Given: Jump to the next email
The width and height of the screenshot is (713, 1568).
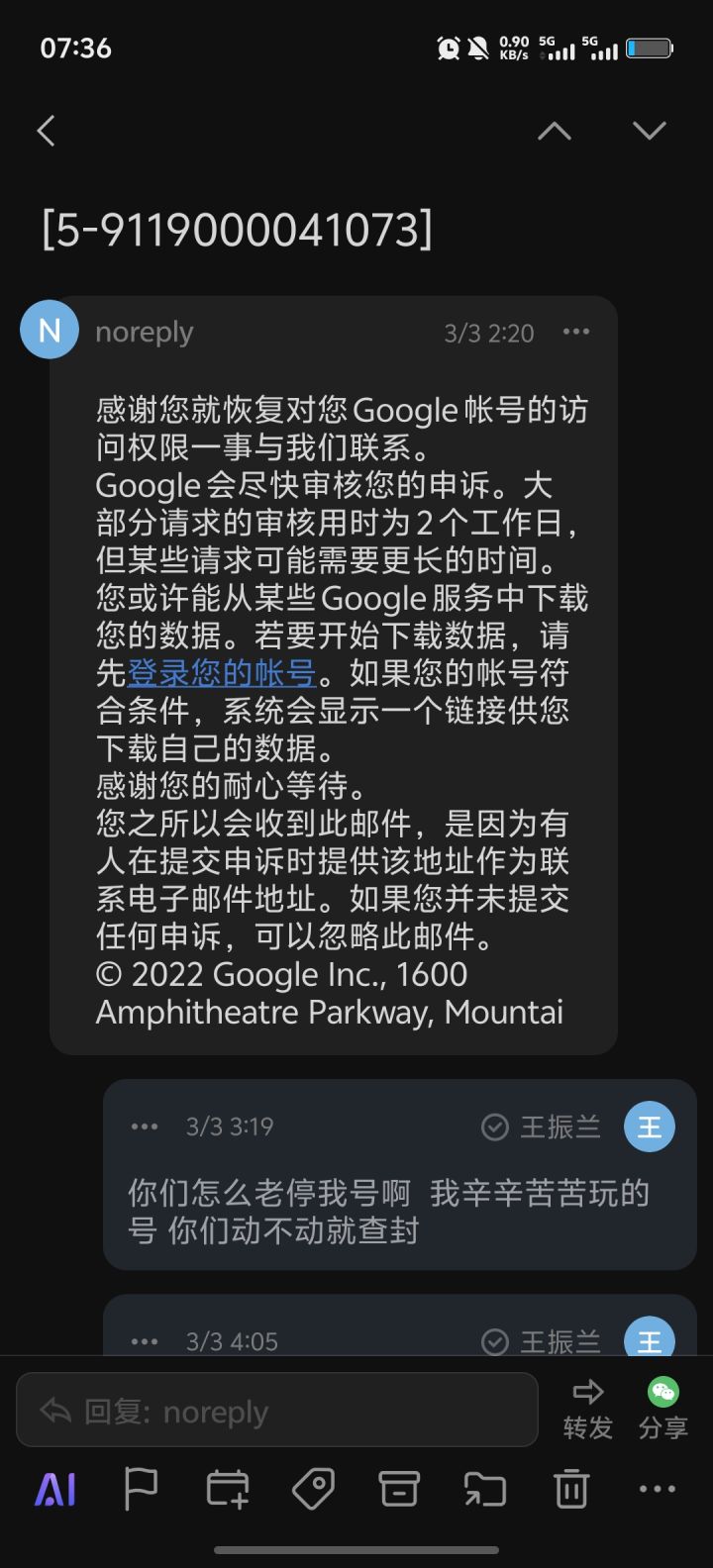Looking at the screenshot, I should 650,131.
